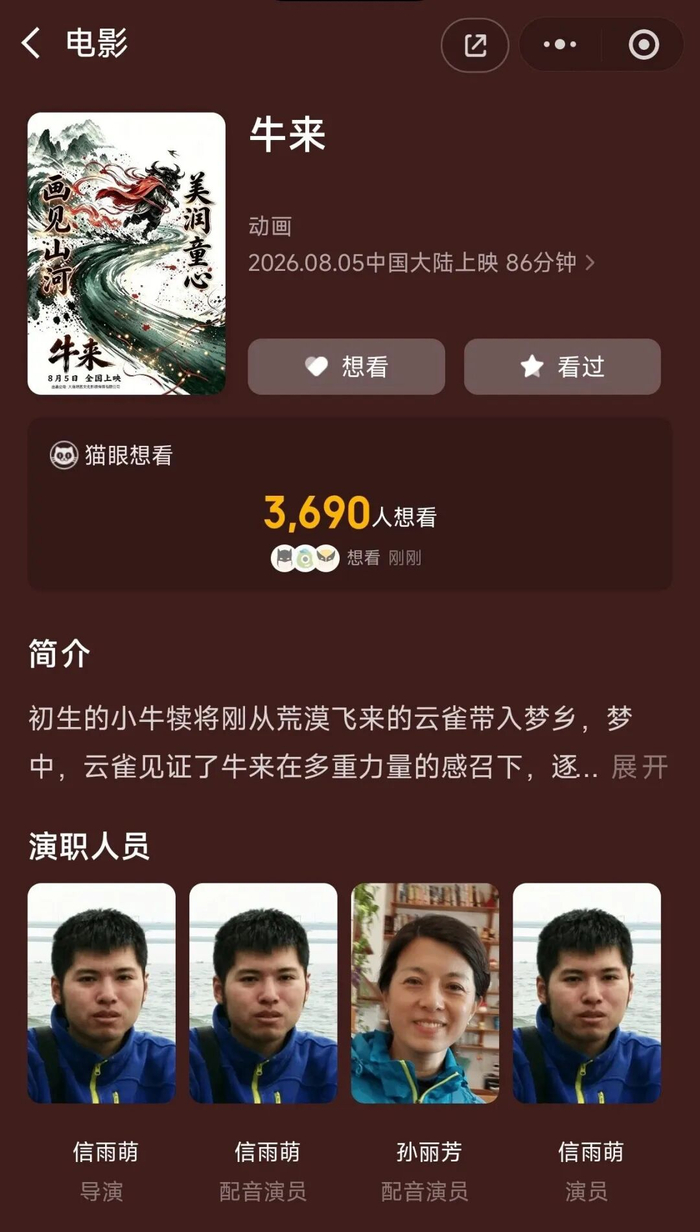Open the 牛来 movie poster
This screenshot has height=1232, width=700.
[x=127, y=253]
